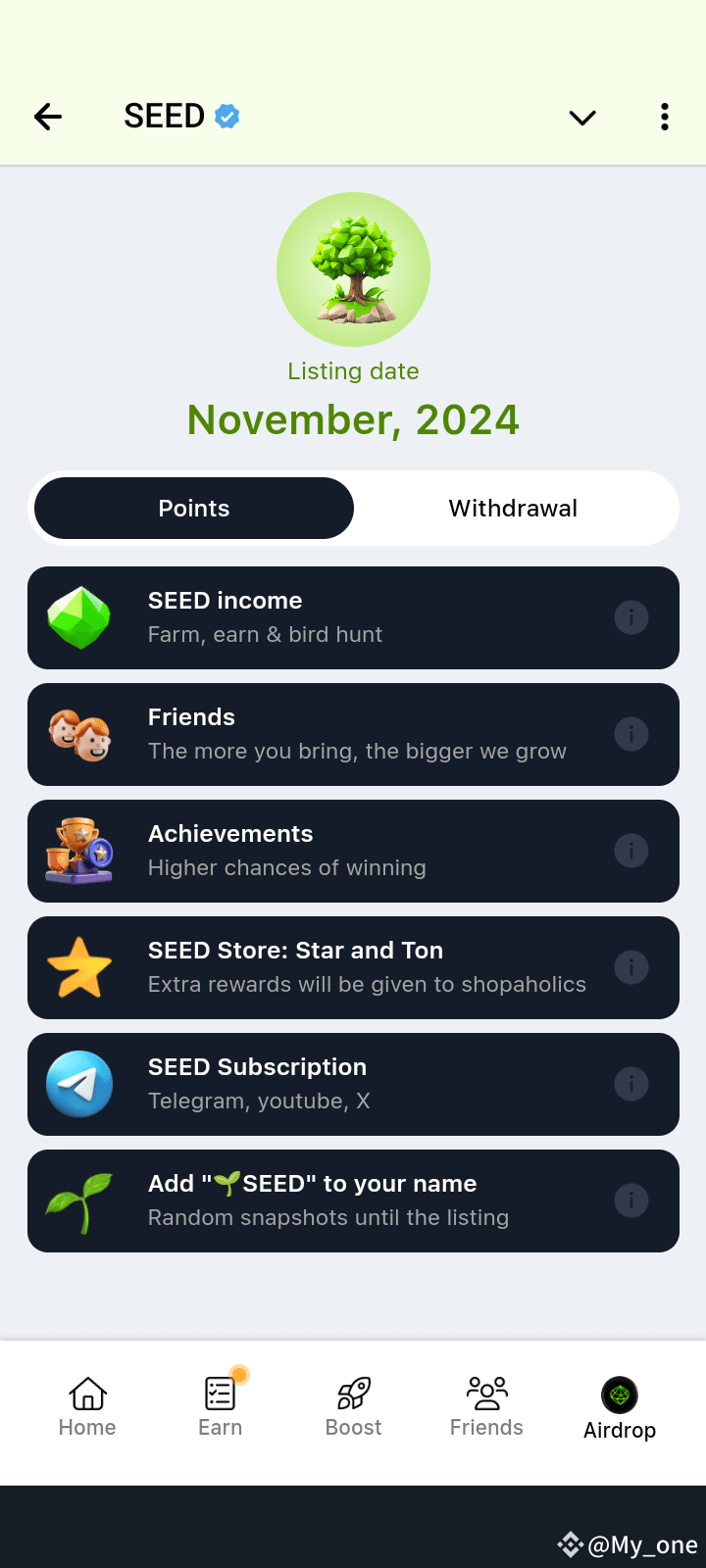Select the Boost rocket icon in navigation
Image resolution: width=706 pixels, height=1568 pixels.
[353, 1393]
